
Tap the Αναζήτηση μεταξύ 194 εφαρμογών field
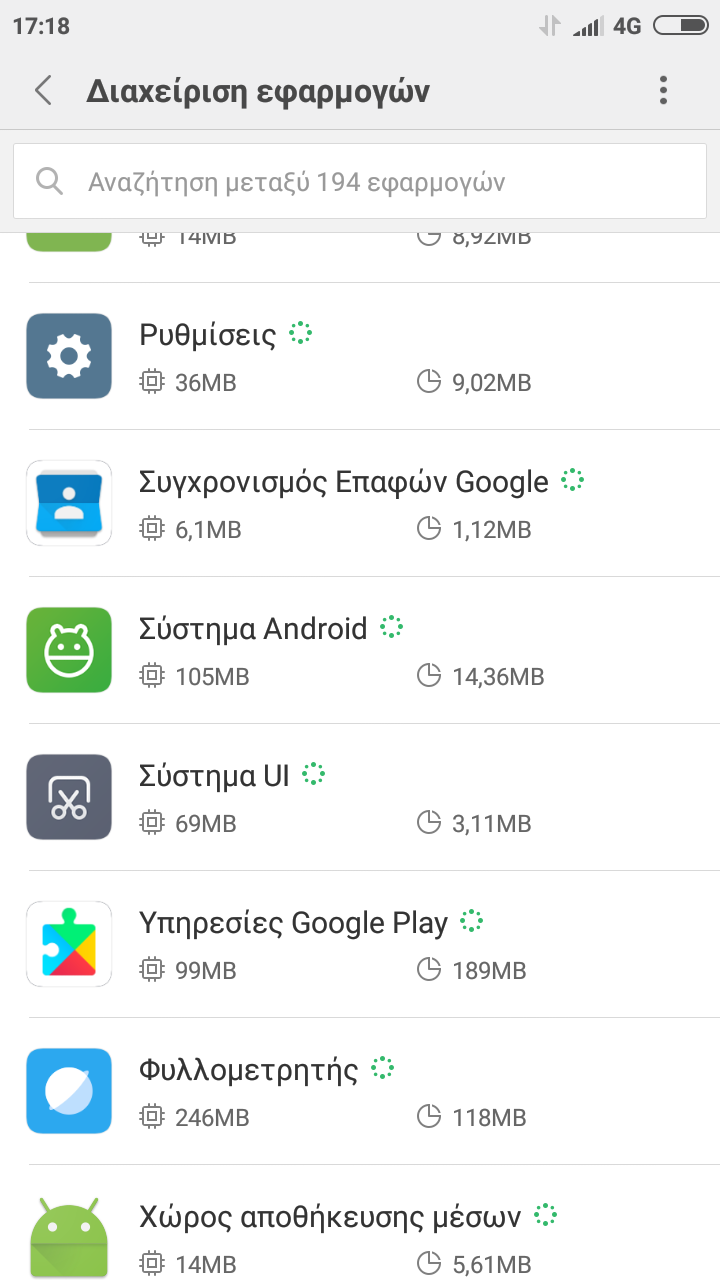(x=360, y=182)
